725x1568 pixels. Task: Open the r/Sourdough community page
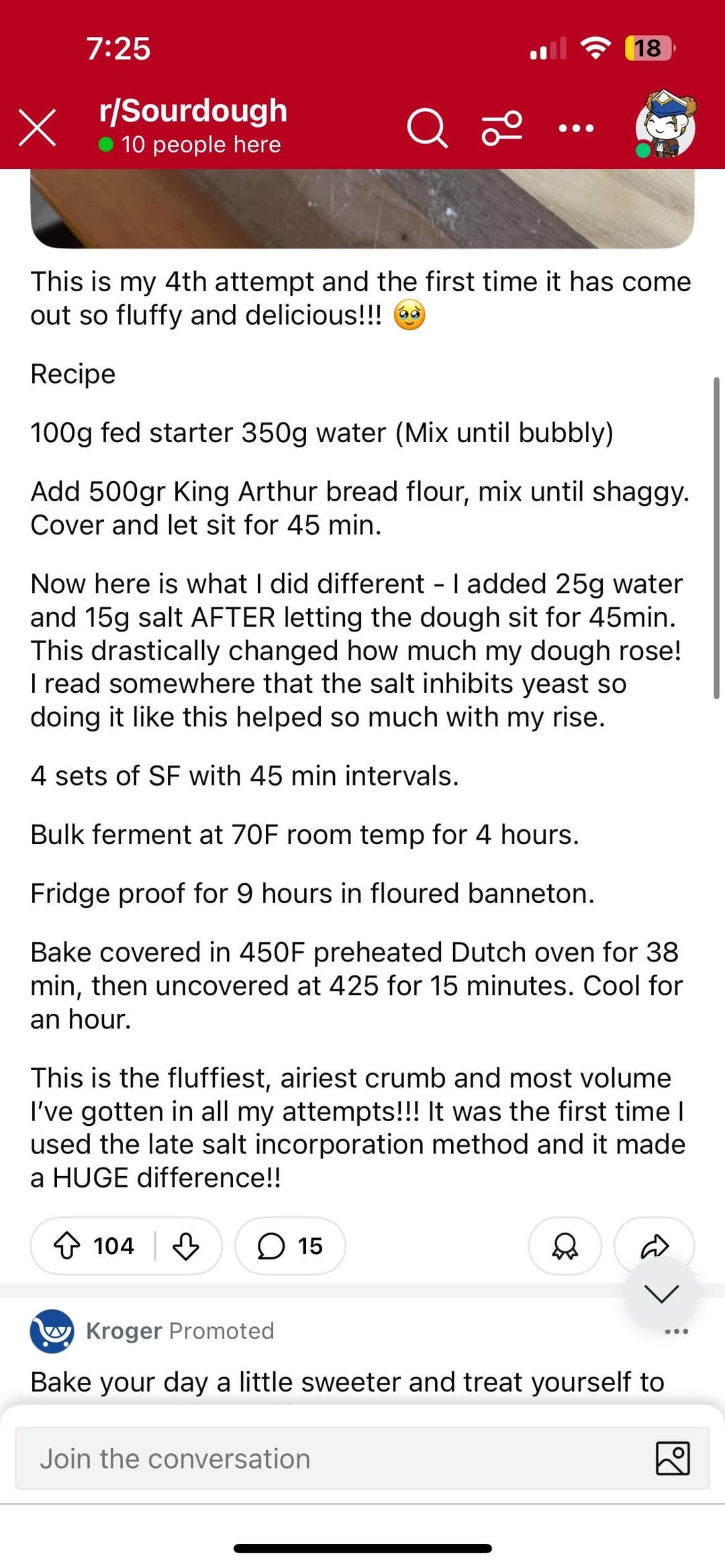point(193,110)
